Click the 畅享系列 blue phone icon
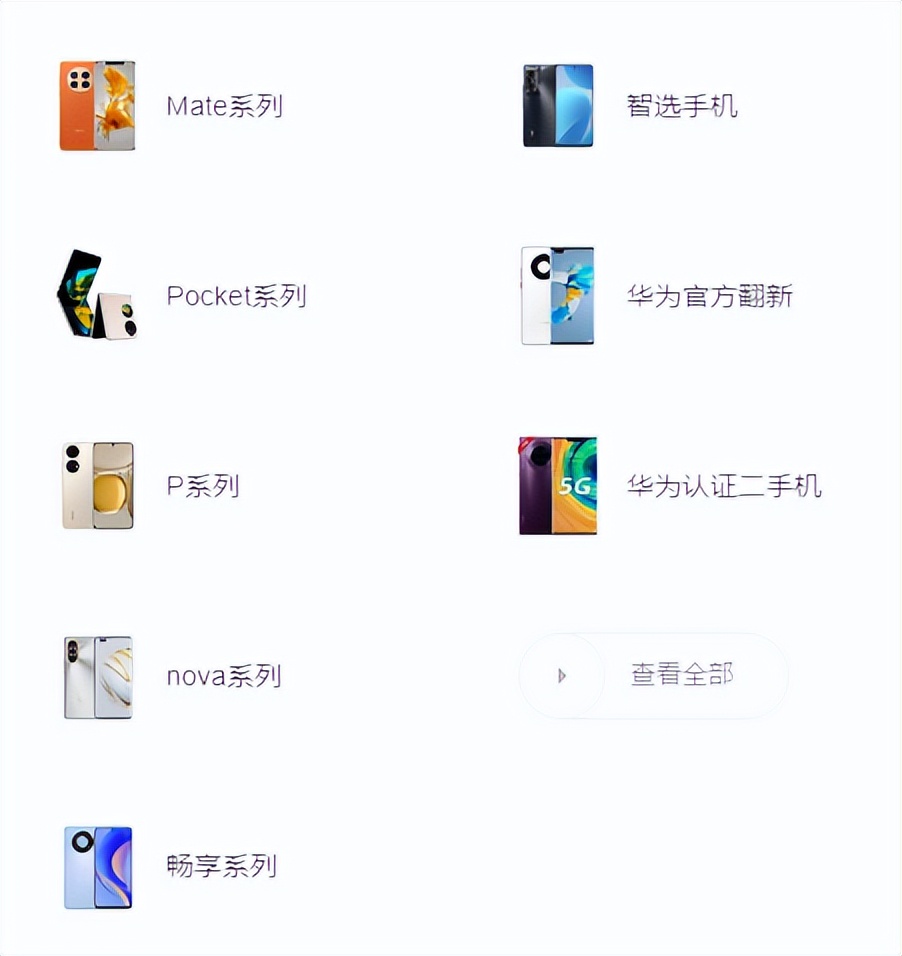The image size is (902, 956). [x=97, y=867]
